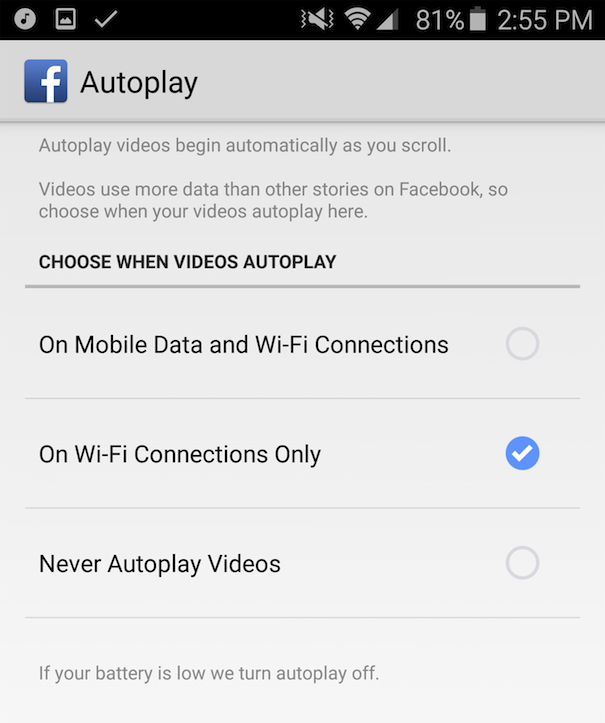Choose On Wi-Fi Connections Only option
605x723 pixels.
point(521,454)
